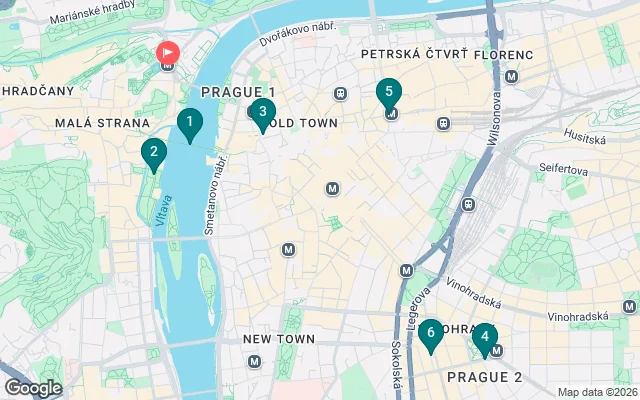
Task: Select map pin number 6
Action: coord(430,334)
